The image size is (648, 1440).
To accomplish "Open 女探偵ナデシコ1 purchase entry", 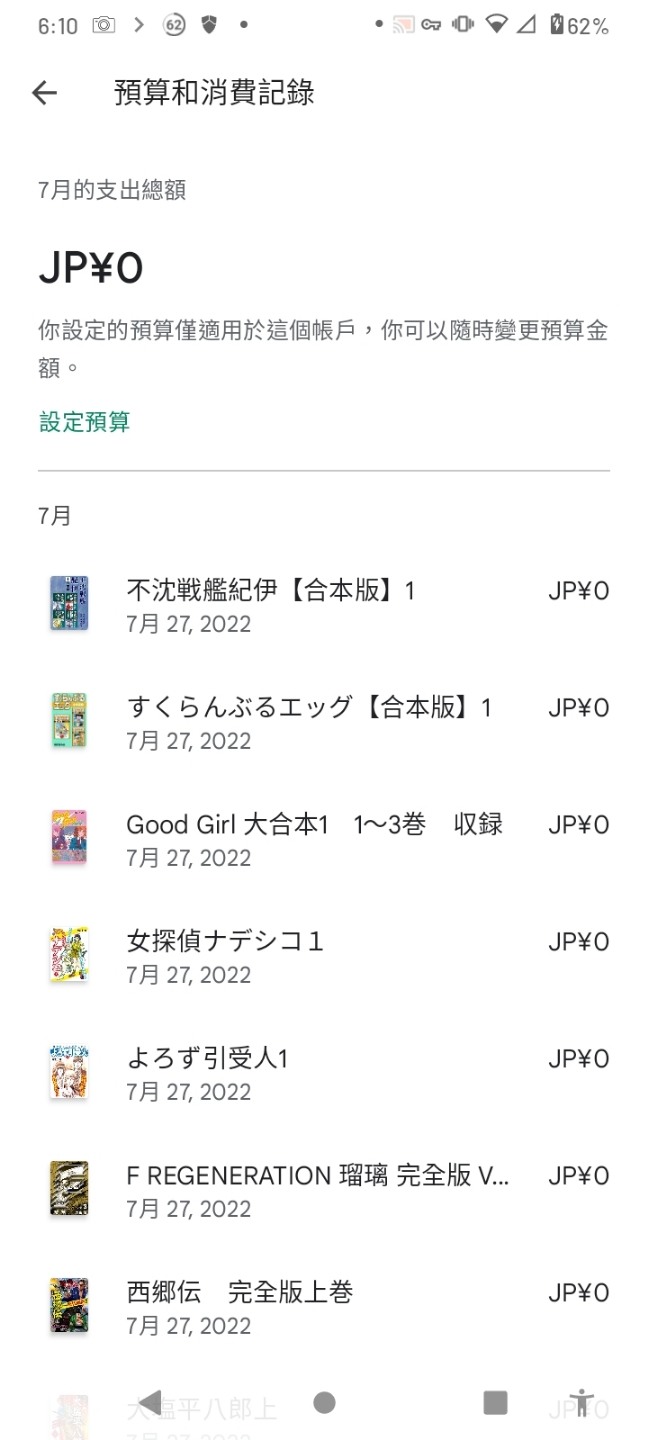I will (324, 957).
